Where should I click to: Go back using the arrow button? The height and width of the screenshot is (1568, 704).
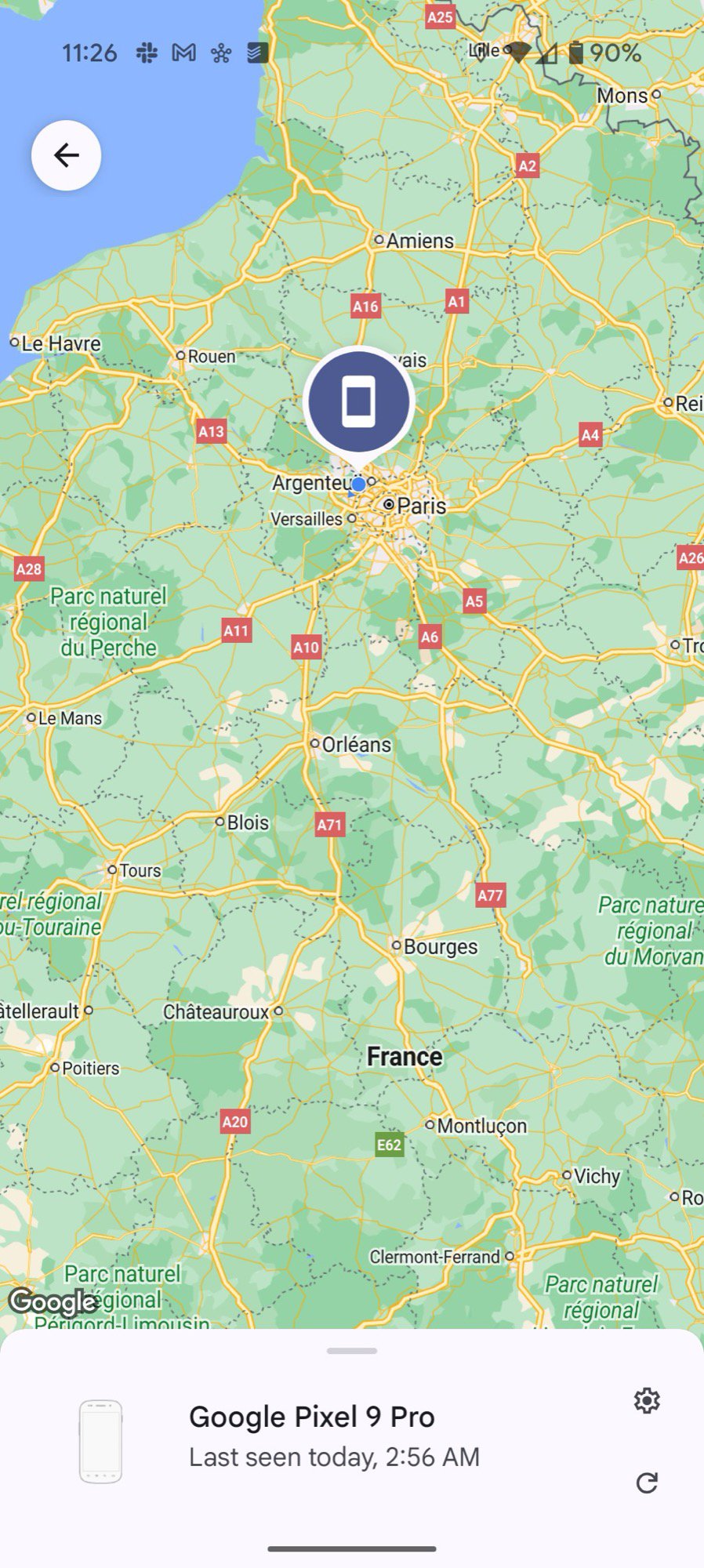[x=66, y=155]
